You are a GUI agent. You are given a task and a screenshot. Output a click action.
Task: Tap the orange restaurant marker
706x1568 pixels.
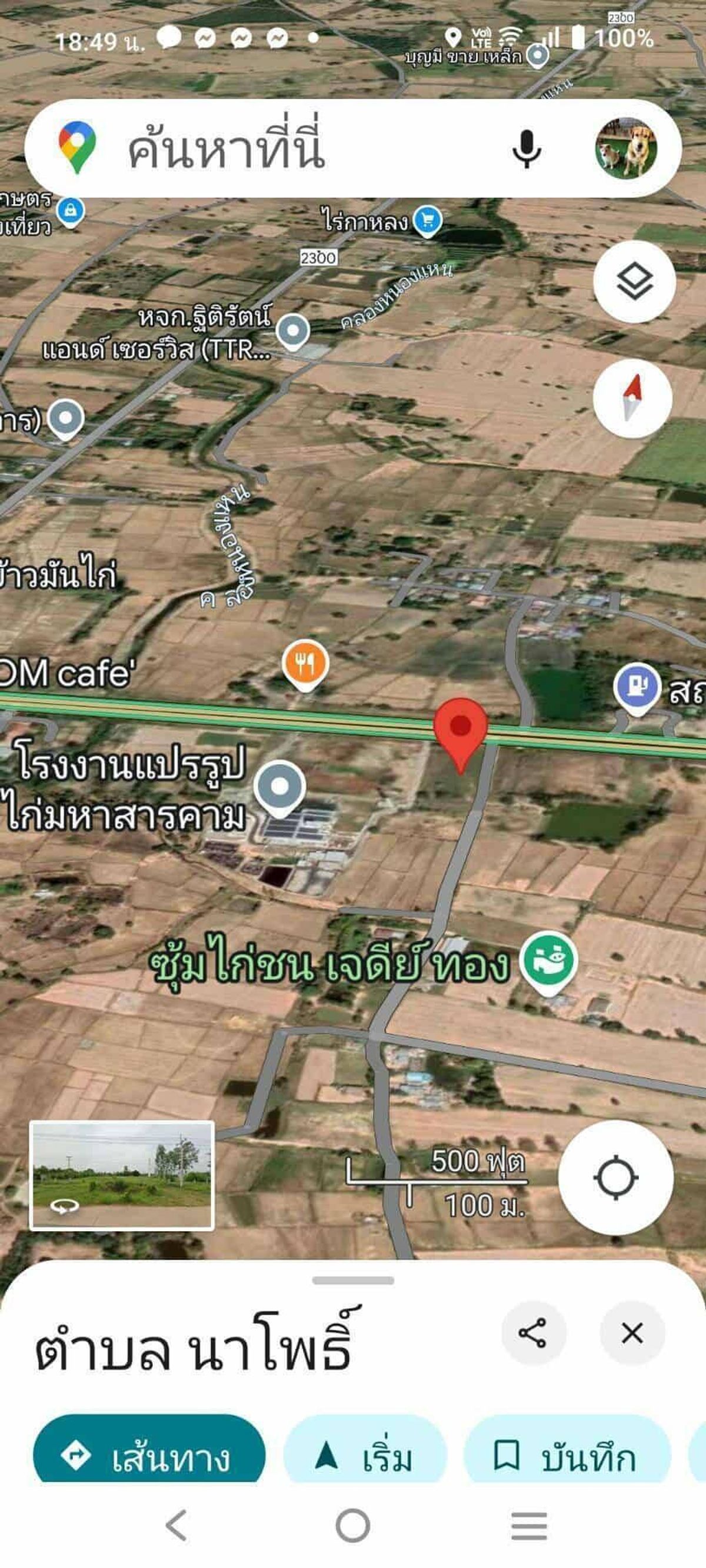305,665
